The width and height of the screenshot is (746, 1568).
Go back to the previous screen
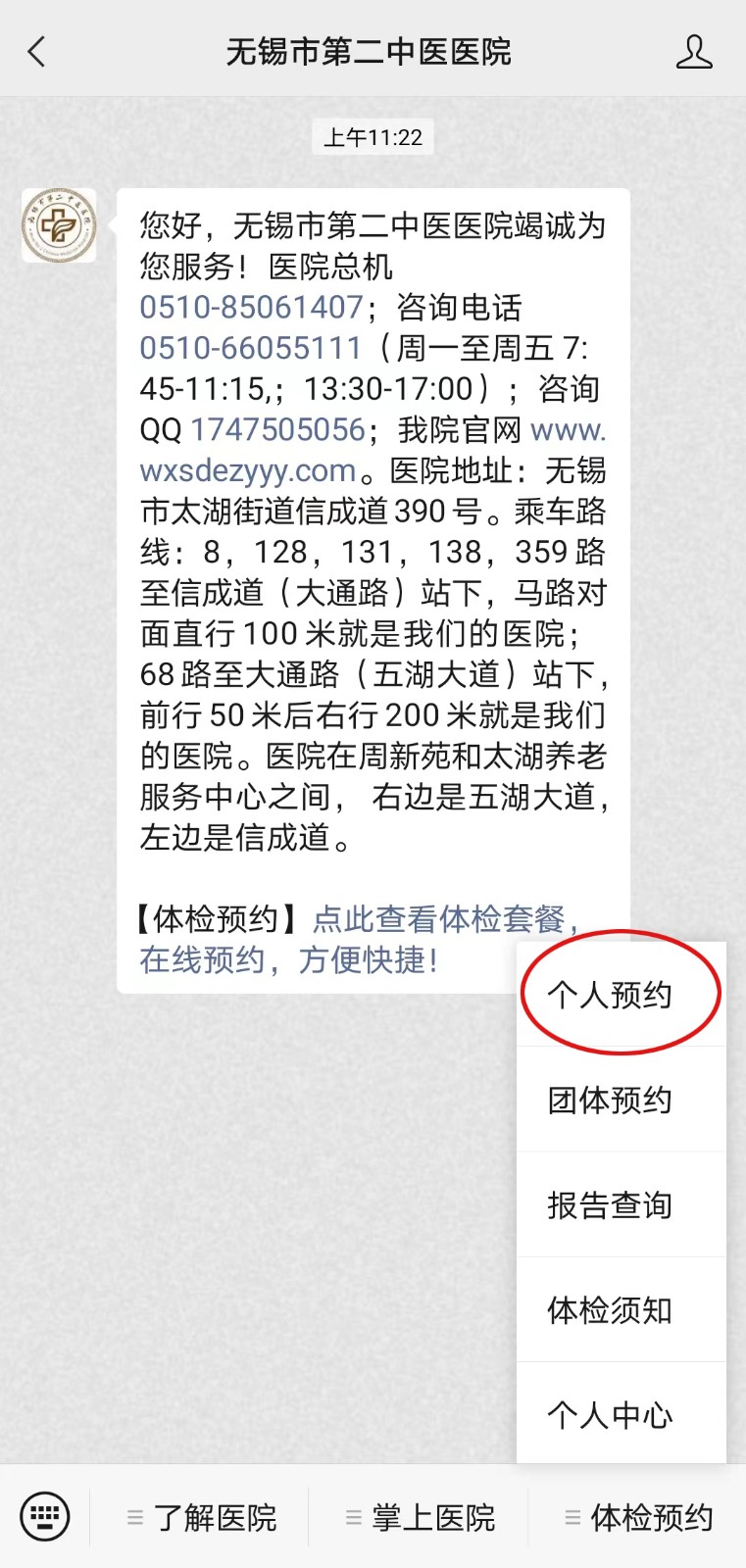[37, 51]
